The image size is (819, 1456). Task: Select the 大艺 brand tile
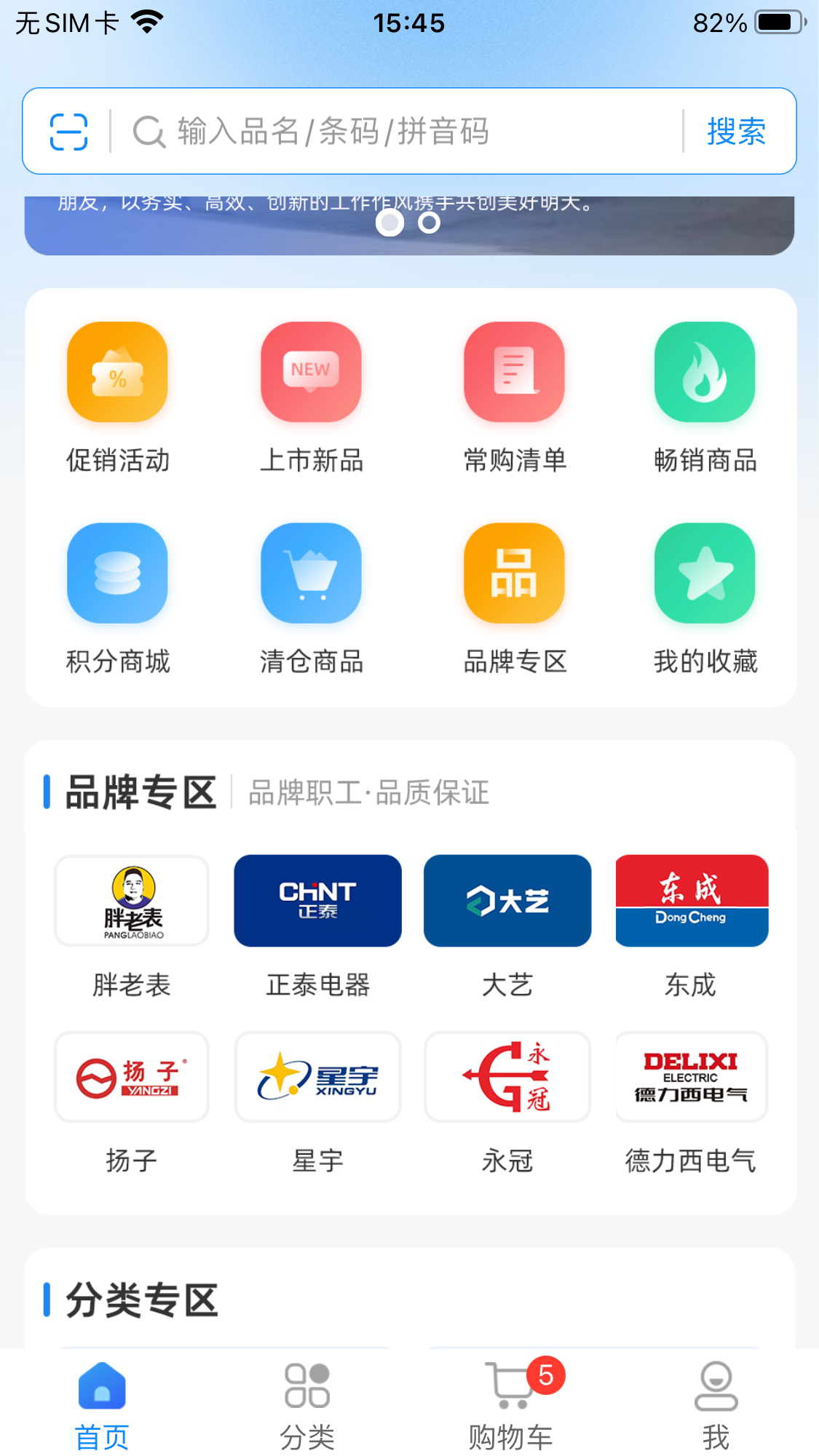(507, 901)
